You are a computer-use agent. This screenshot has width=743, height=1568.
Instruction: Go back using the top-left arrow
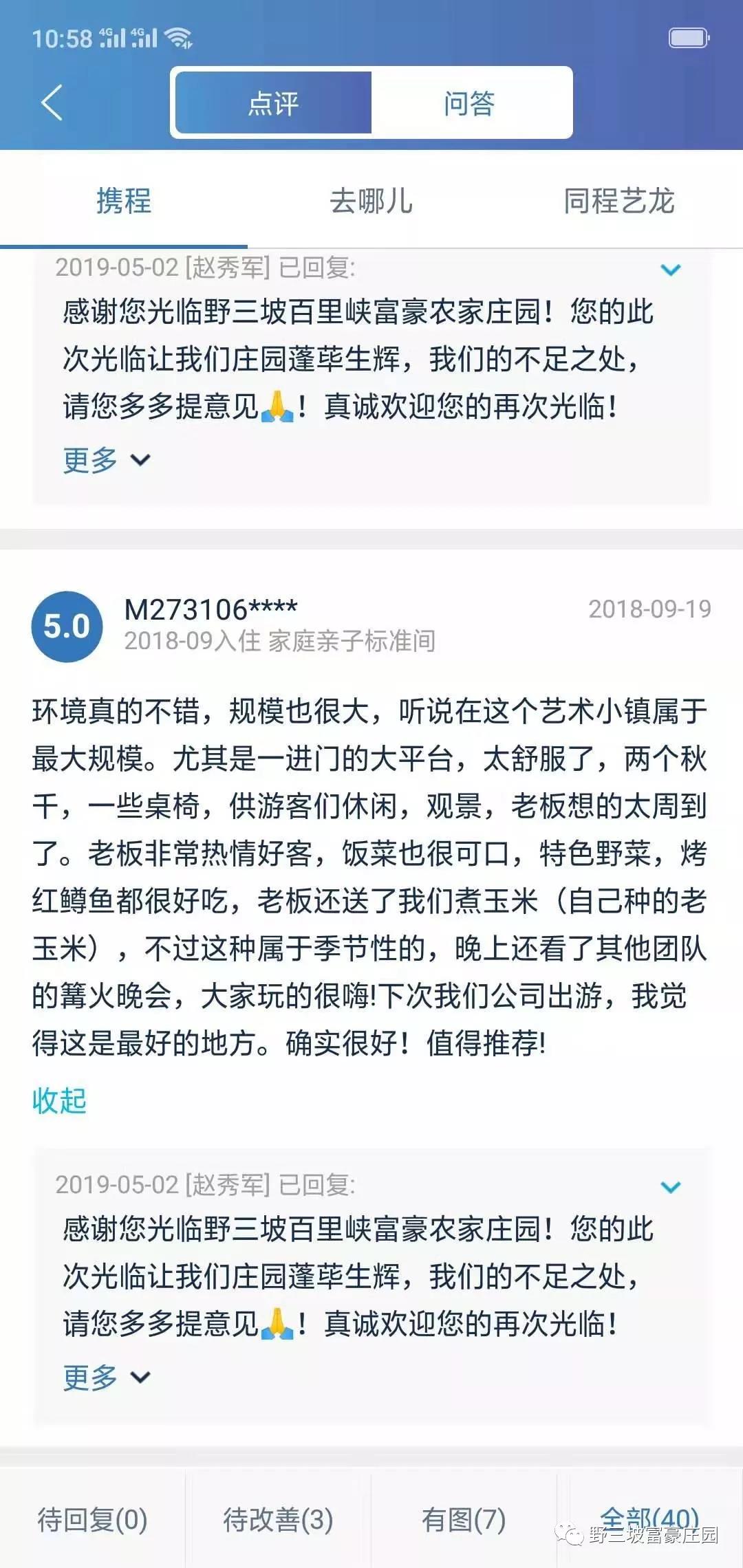[52, 103]
